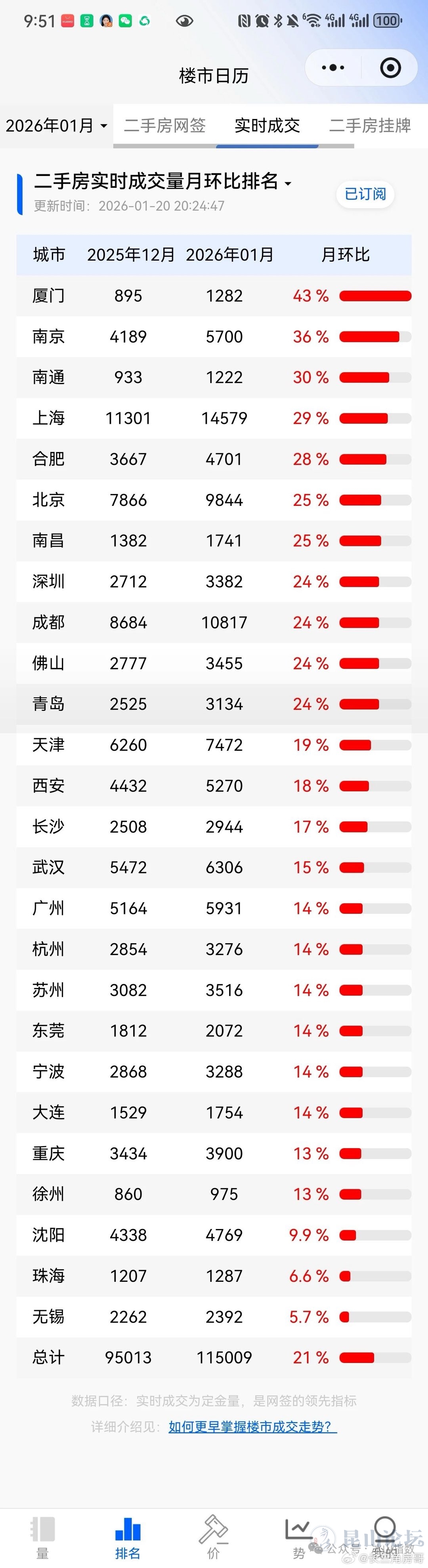Open the 2026年01月 month picker
Screen dimensions: 428x1568
tap(56, 126)
